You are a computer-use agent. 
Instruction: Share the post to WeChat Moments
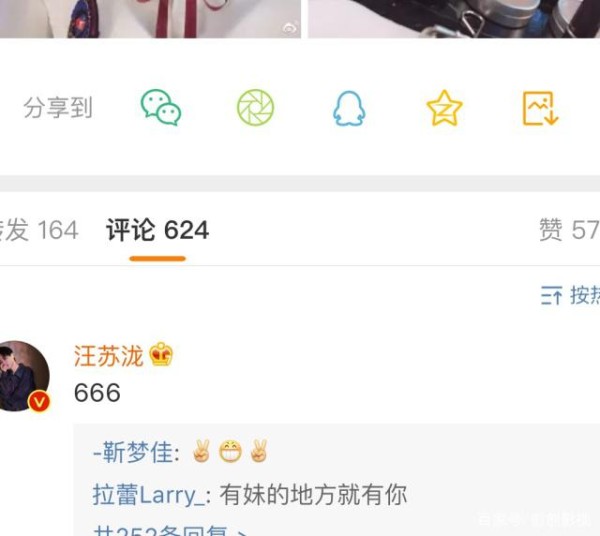(x=255, y=108)
